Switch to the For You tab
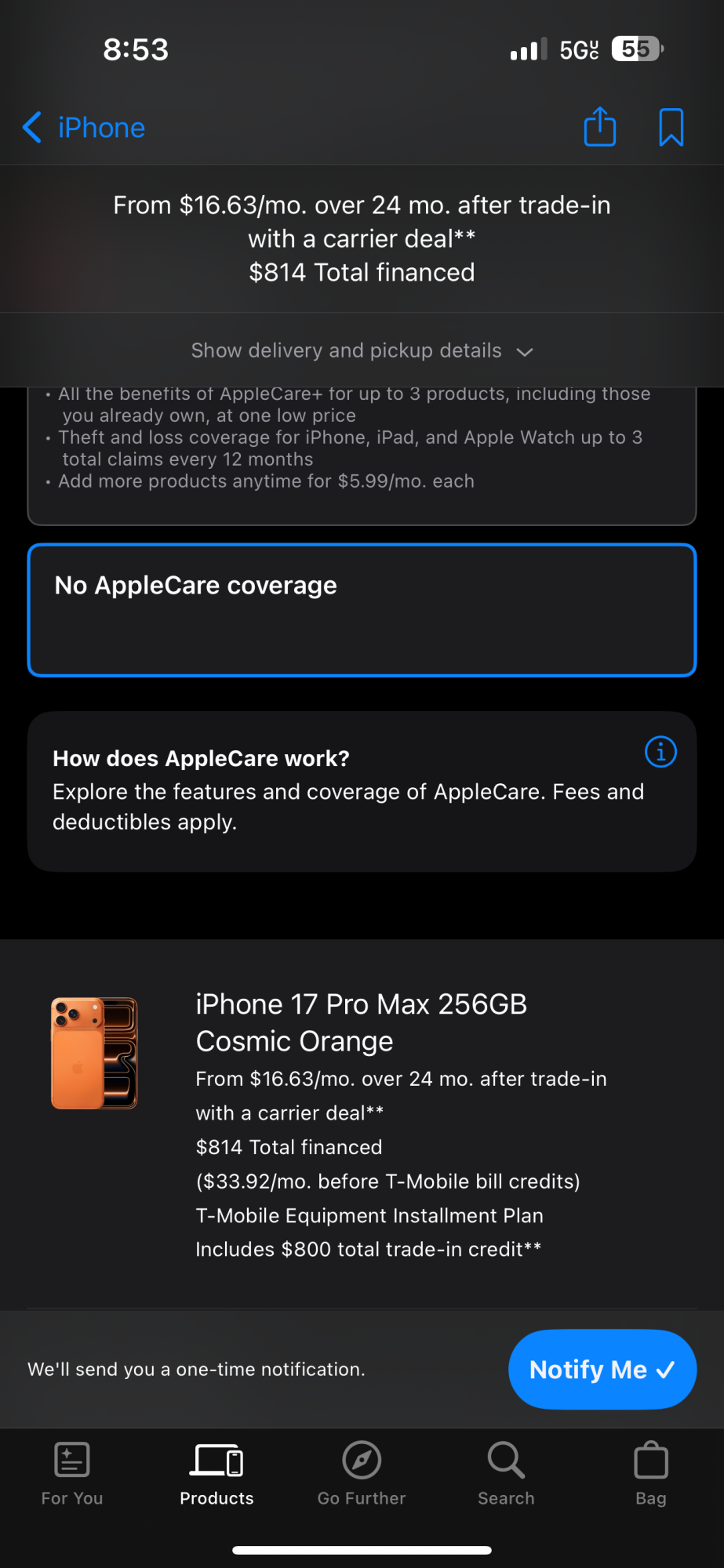Screen dimensions: 724x1568 coord(72,1474)
